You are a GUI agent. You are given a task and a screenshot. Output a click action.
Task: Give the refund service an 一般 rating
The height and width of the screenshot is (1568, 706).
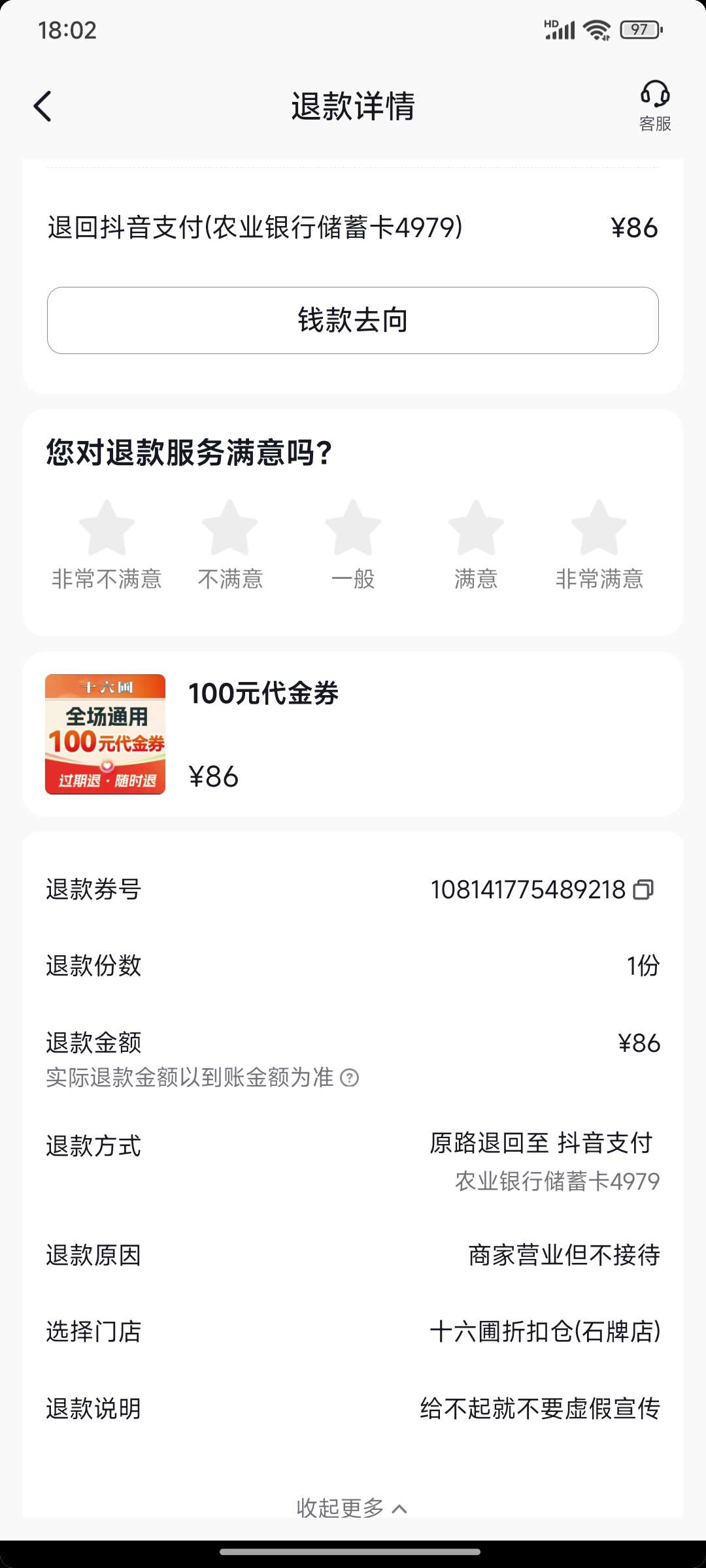(x=353, y=529)
